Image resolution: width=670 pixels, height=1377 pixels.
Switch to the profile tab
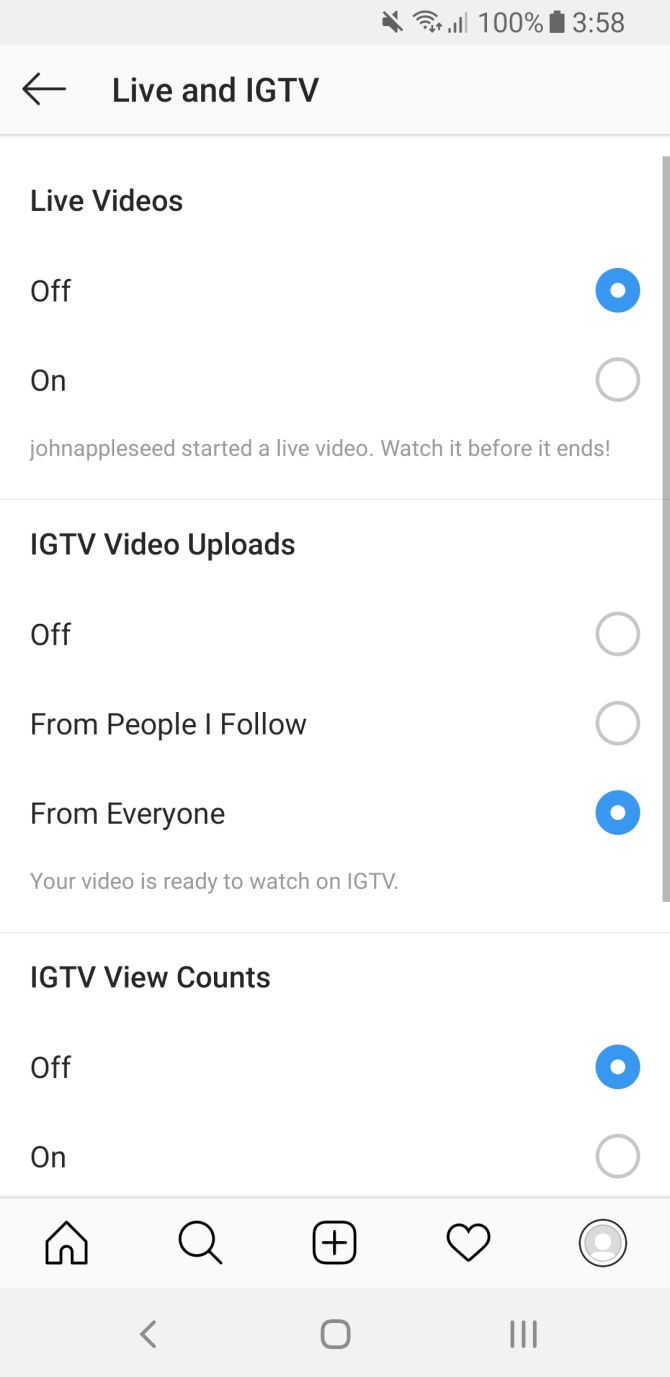pos(602,1243)
